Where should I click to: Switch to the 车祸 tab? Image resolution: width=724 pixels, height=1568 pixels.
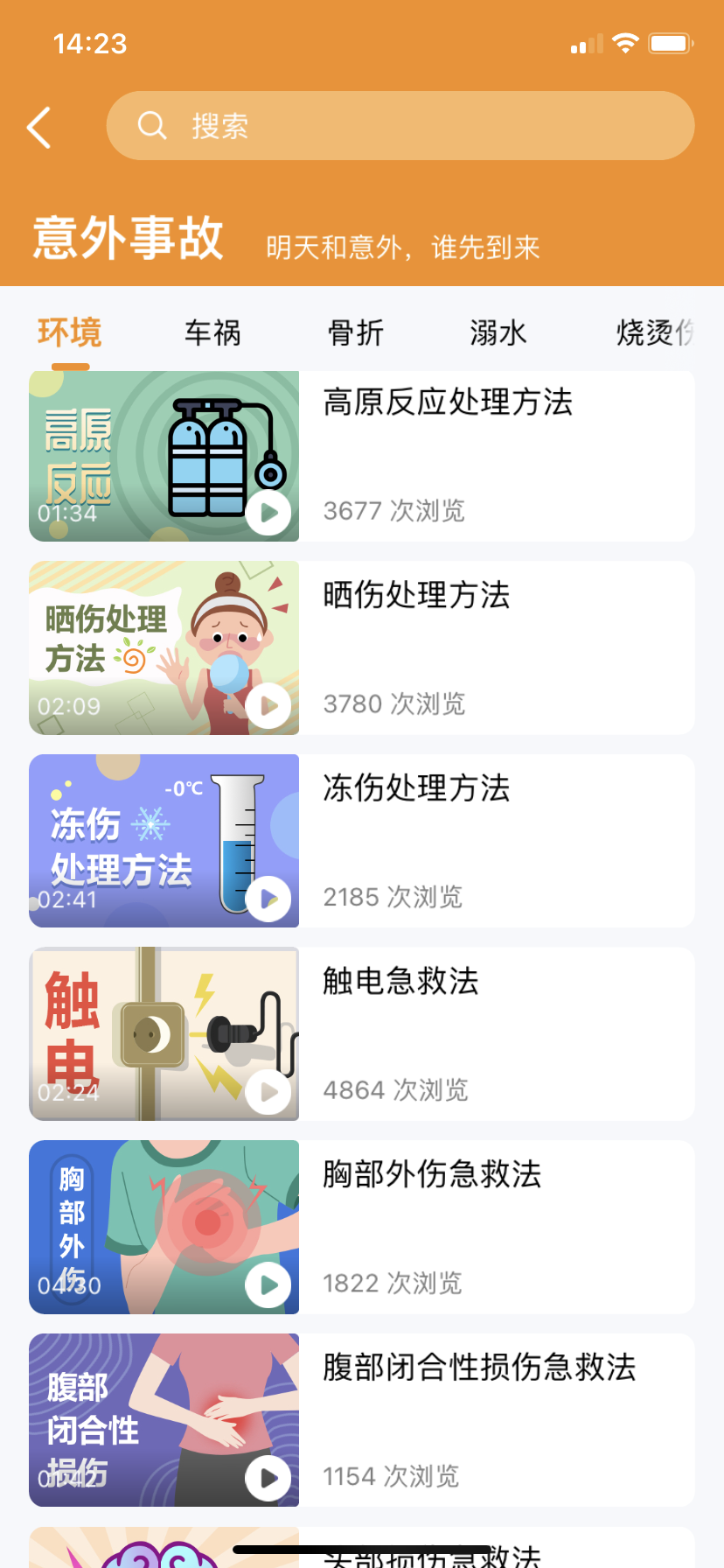[212, 332]
